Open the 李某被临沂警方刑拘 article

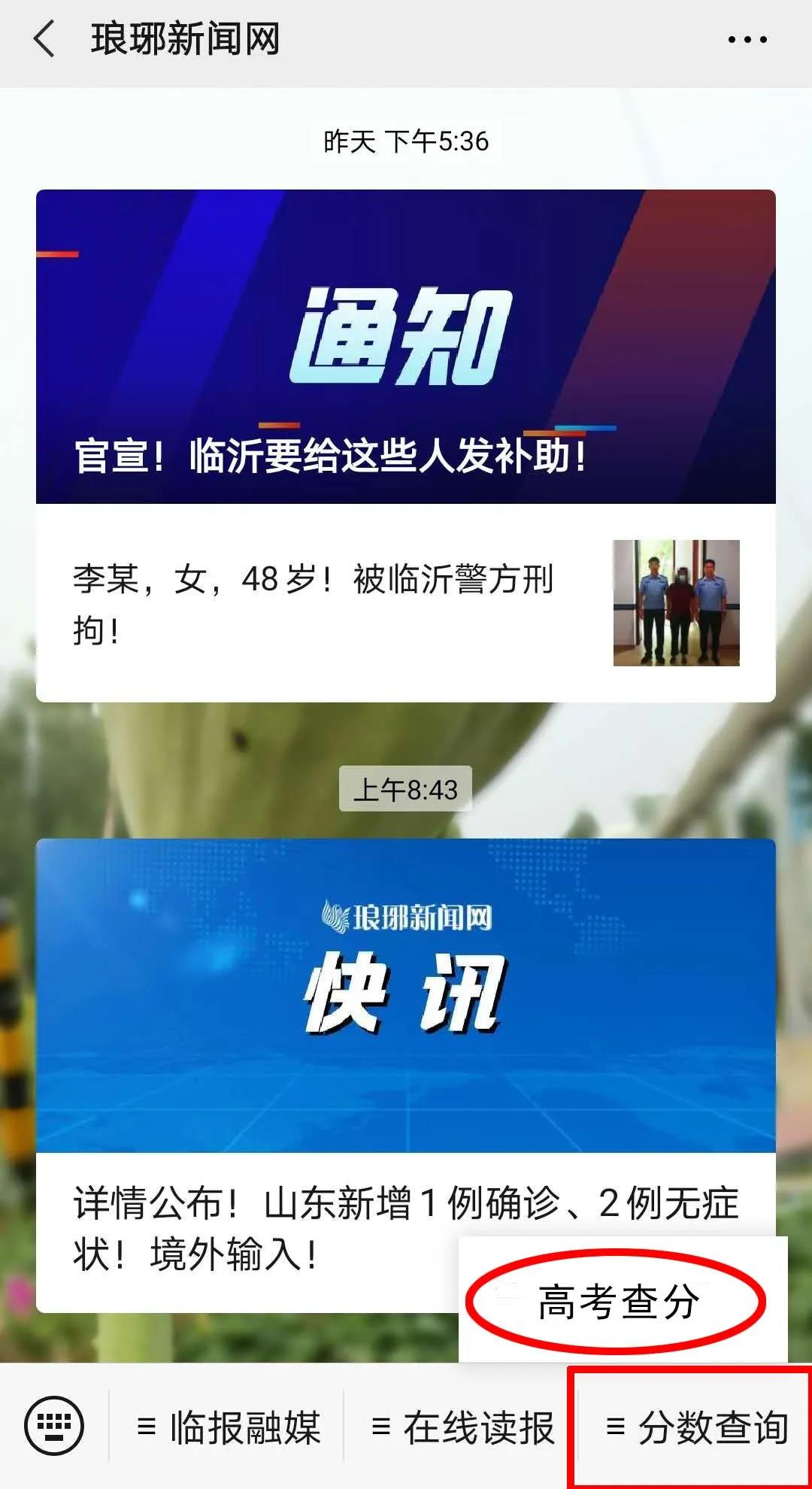406,603
